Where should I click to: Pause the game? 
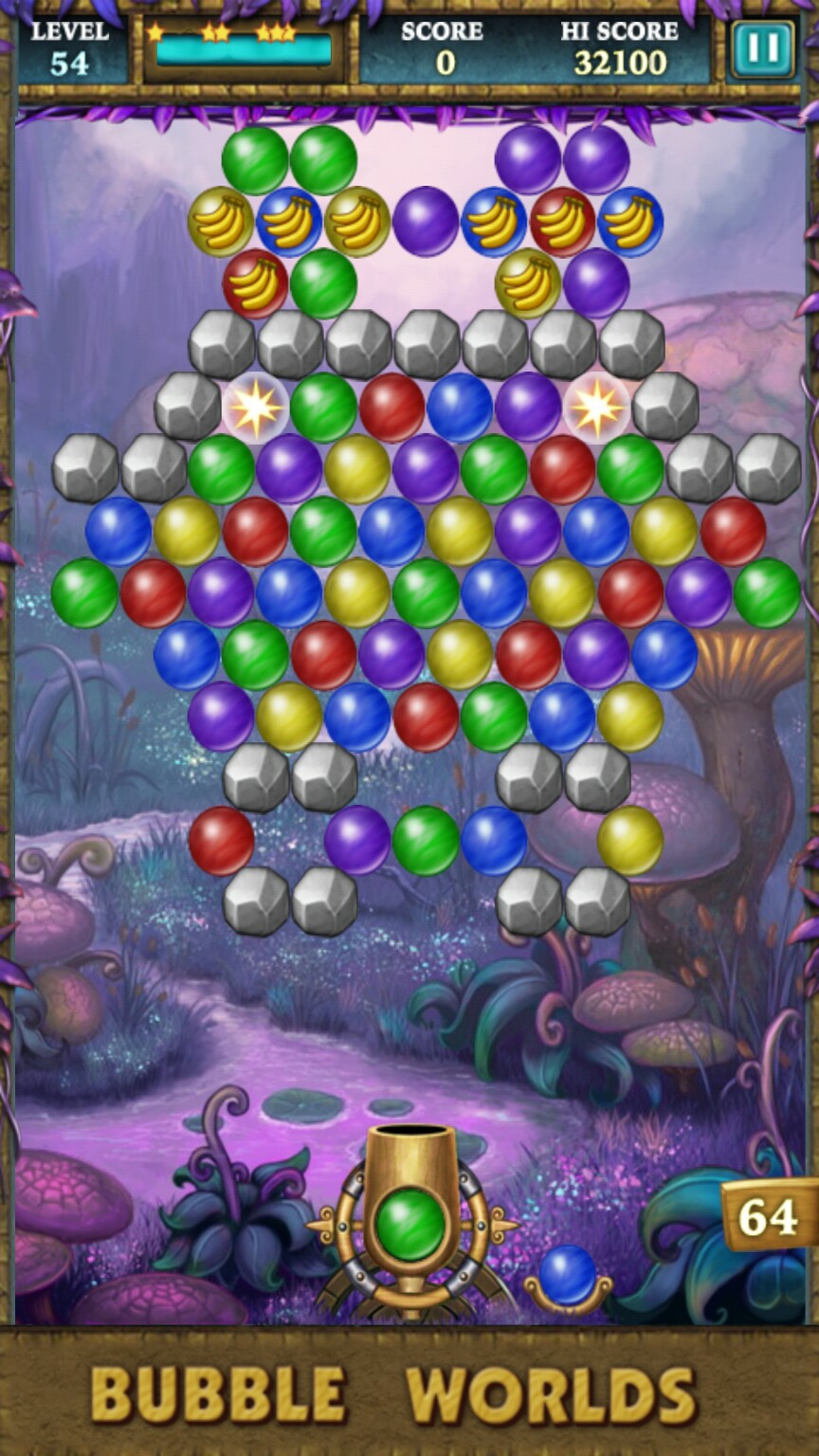762,48
